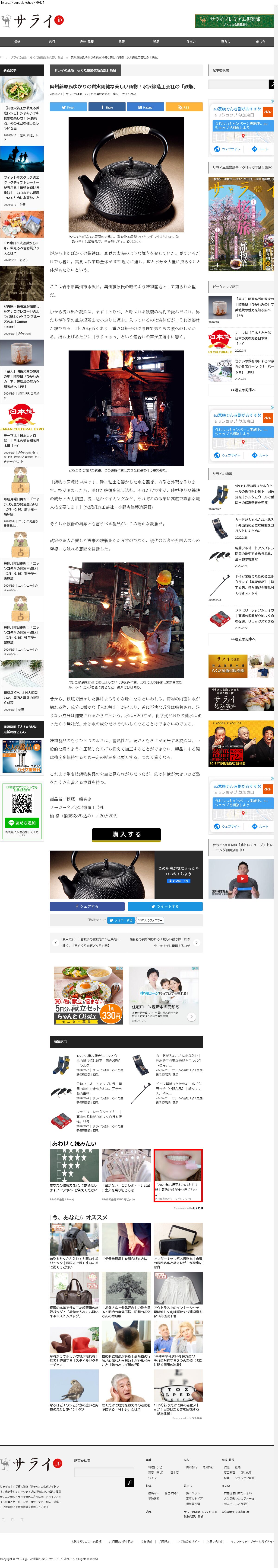Tap the シェアする button below the article
The image size is (278, 1568).
click(x=87, y=906)
